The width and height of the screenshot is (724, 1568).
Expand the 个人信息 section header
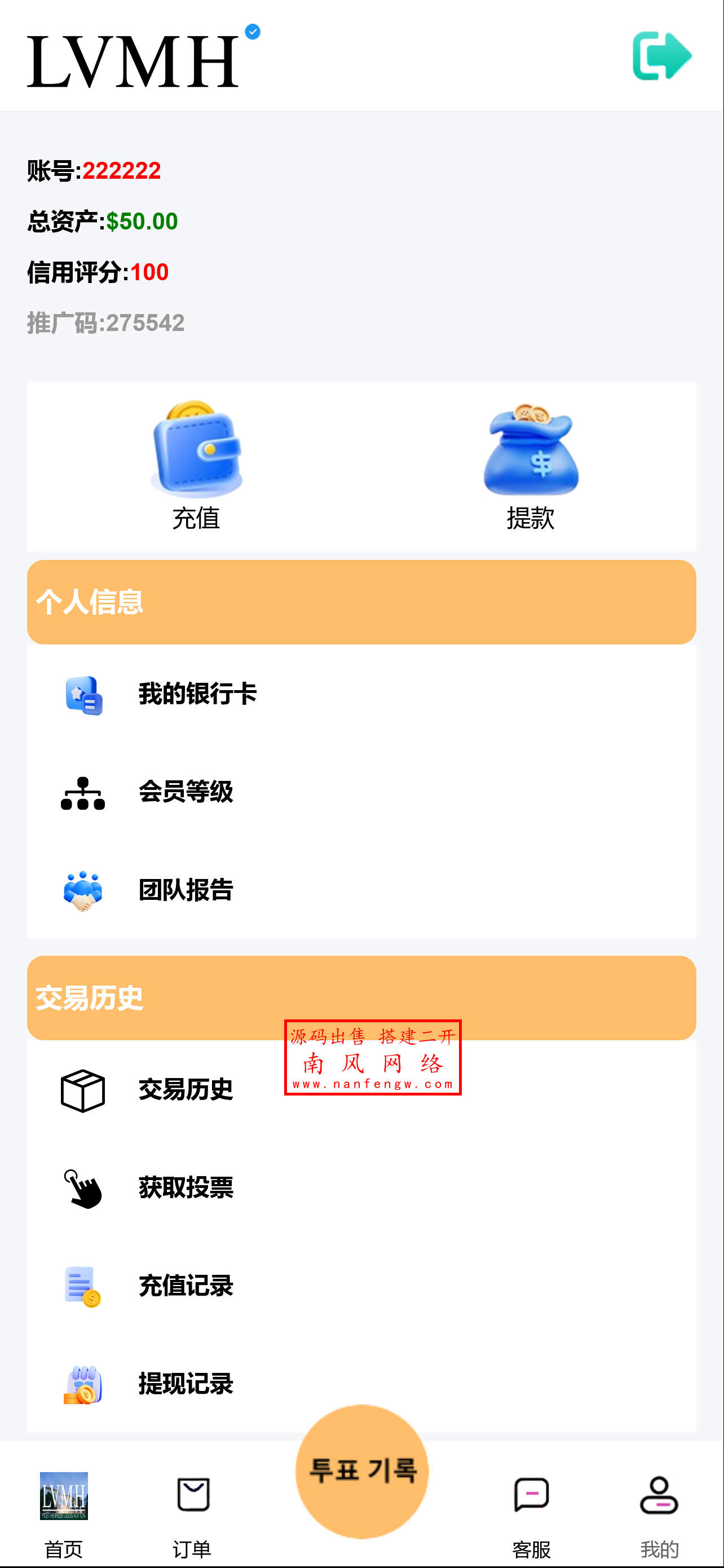(90, 603)
